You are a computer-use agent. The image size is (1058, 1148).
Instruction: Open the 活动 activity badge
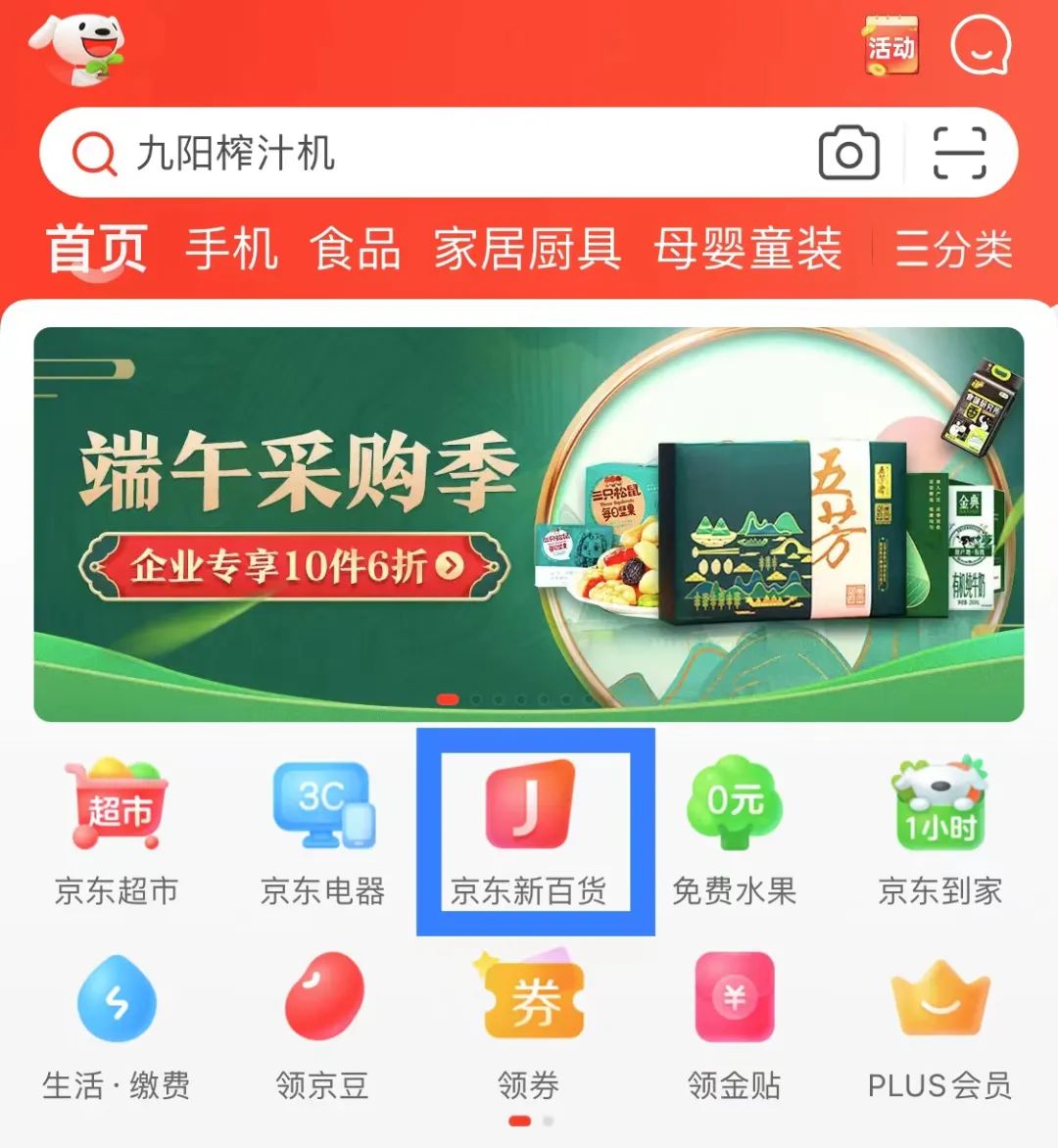pos(890,46)
